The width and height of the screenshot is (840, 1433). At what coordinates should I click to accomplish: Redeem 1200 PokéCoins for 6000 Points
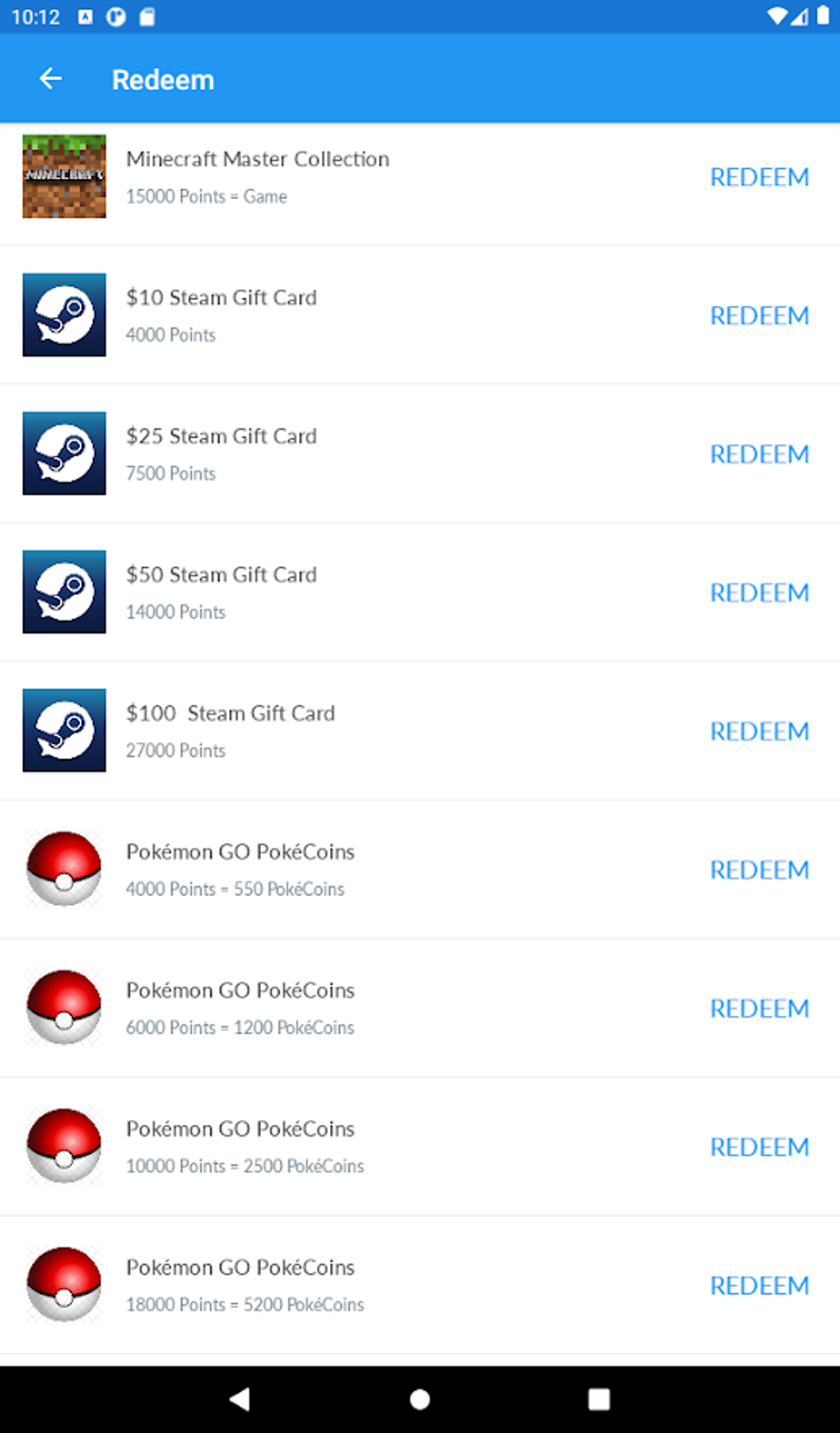(x=759, y=1008)
